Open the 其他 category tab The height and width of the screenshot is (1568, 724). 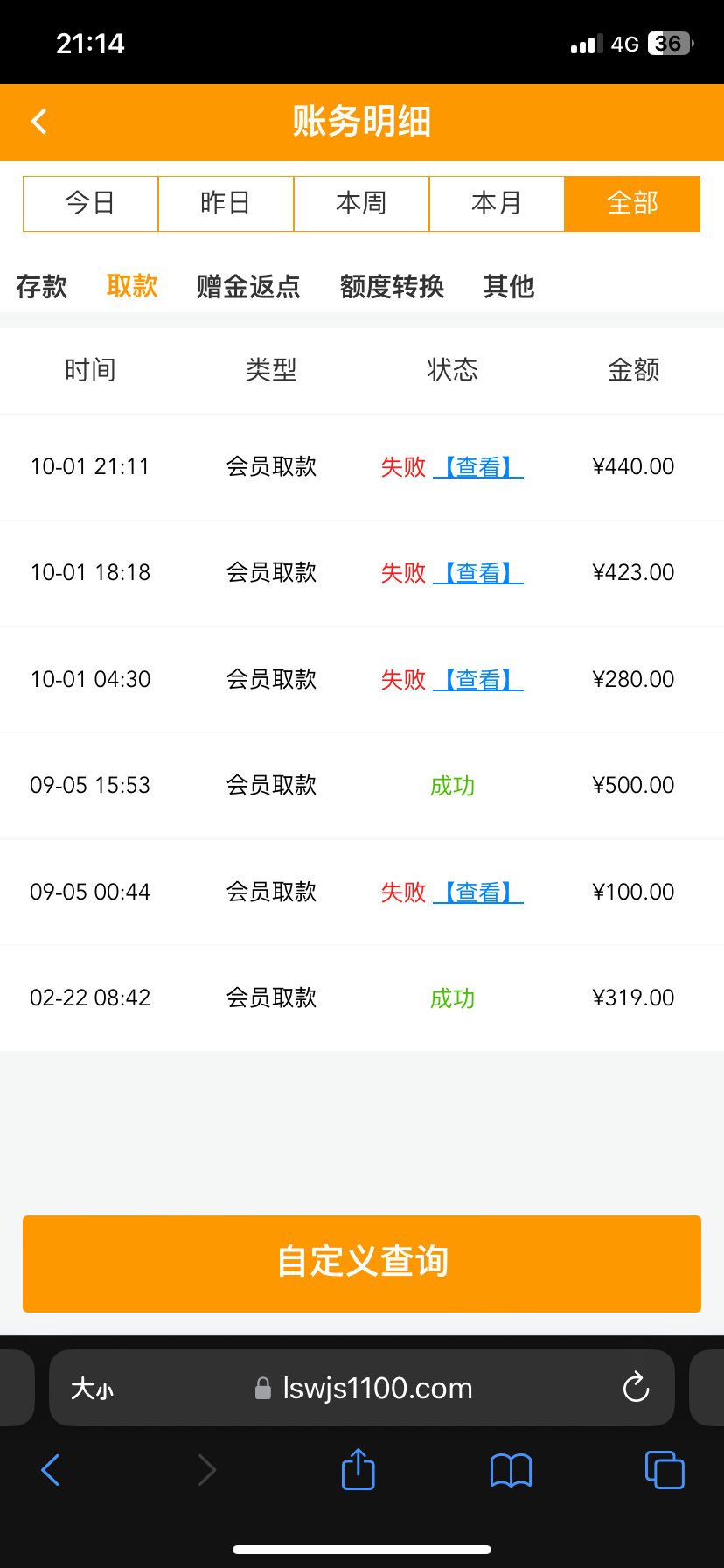pos(508,286)
